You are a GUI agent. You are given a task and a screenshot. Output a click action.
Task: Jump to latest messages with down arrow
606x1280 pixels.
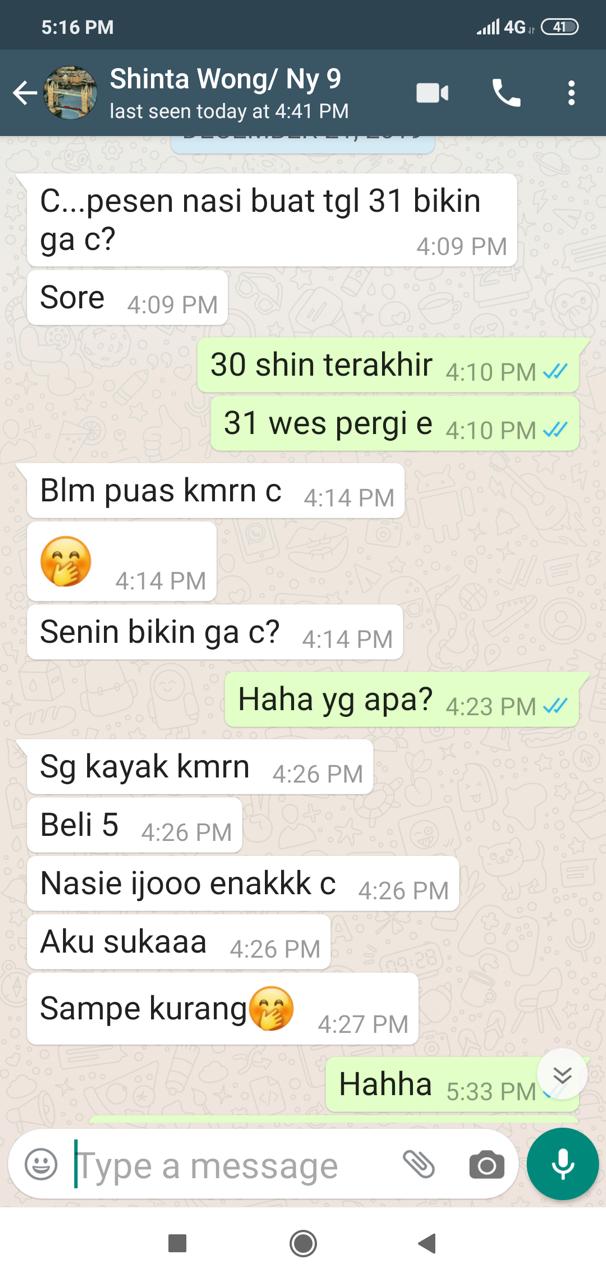[562, 1075]
